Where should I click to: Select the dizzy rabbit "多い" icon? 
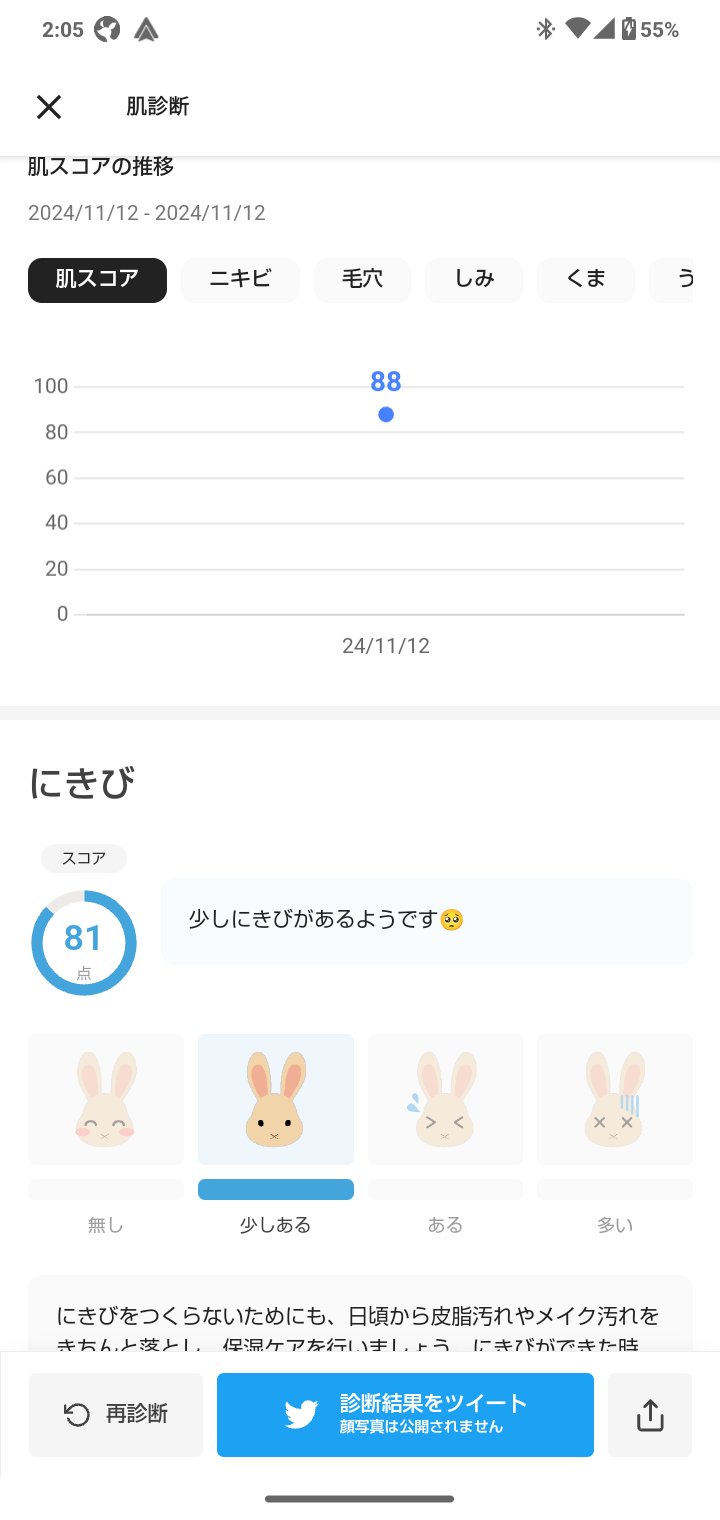614,1098
